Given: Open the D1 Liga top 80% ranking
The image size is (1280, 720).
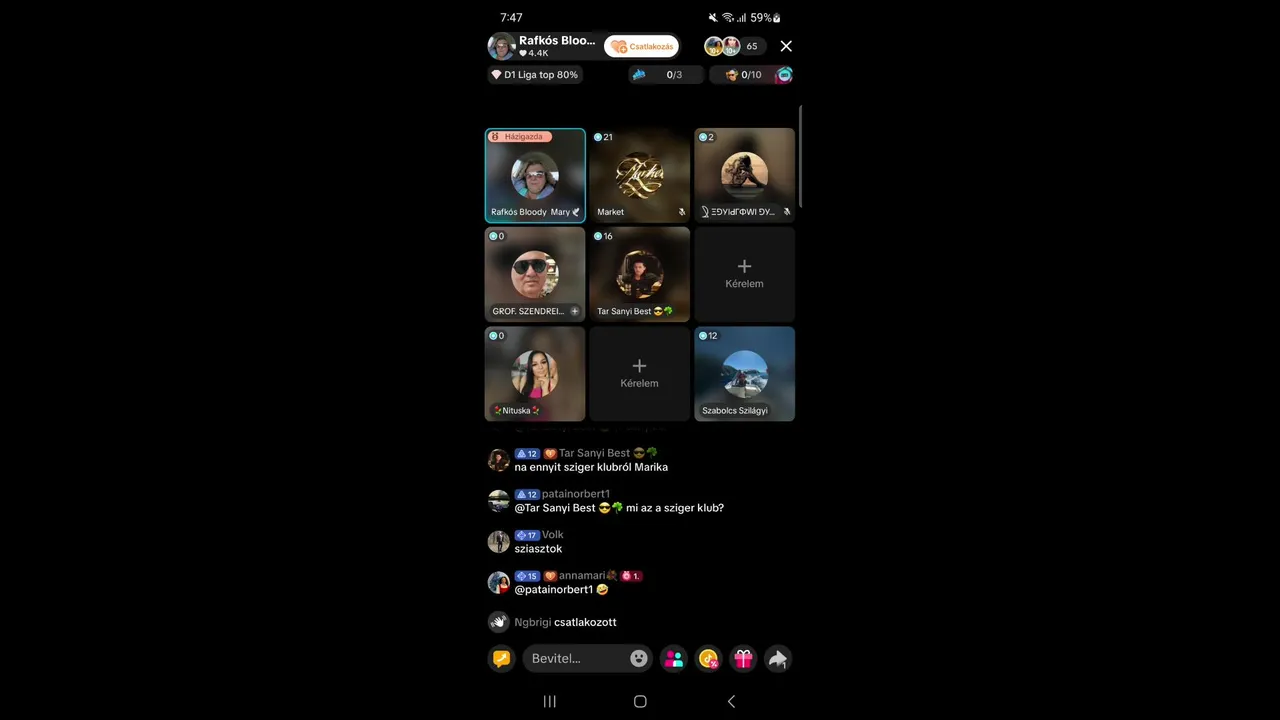Looking at the screenshot, I should point(535,75).
